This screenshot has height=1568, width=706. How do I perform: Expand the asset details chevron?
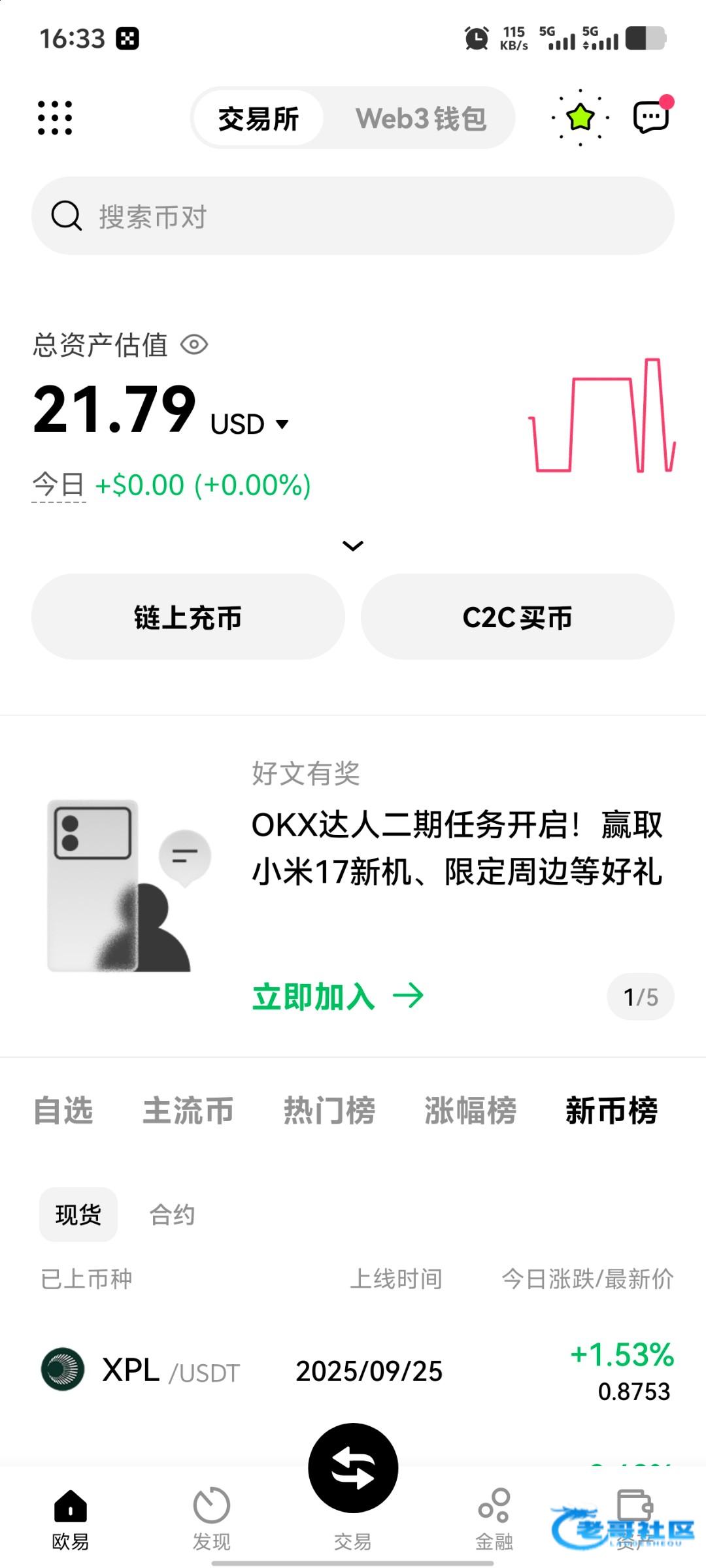pos(353,546)
